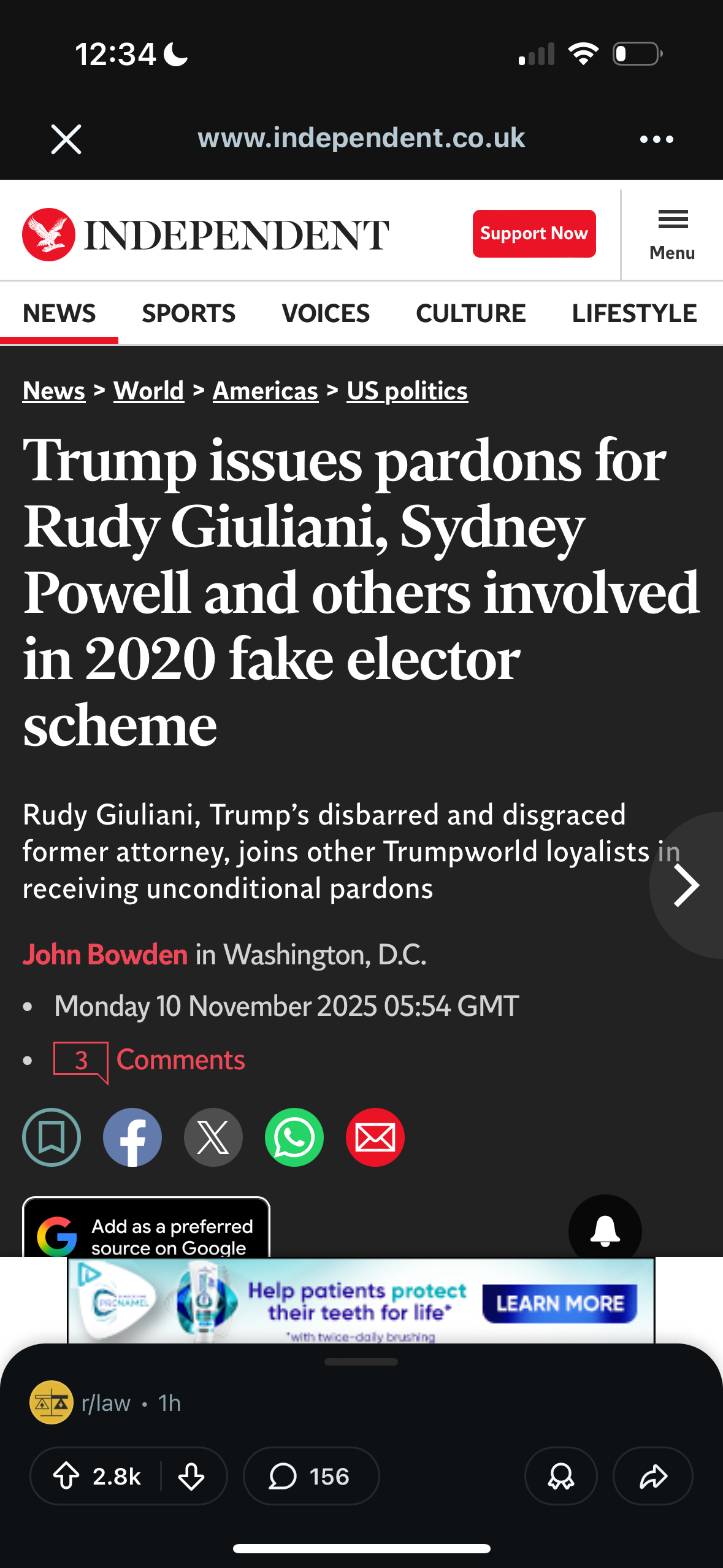Share article via WhatsApp
Screen dimensions: 723x1568
294,1137
